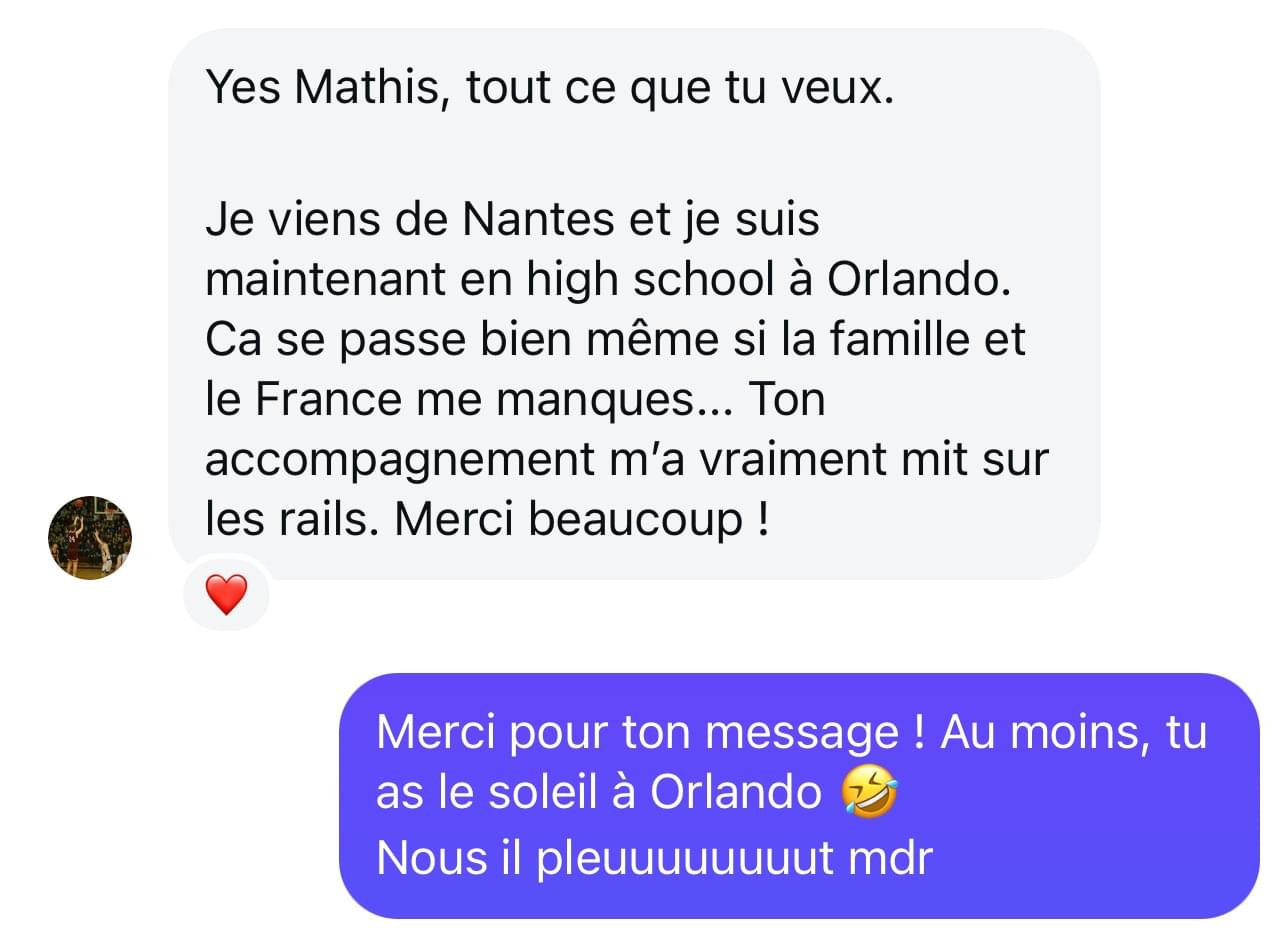Open the sender's profile picture avatar
The image size is (1284, 932).
(x=90, y=537)
